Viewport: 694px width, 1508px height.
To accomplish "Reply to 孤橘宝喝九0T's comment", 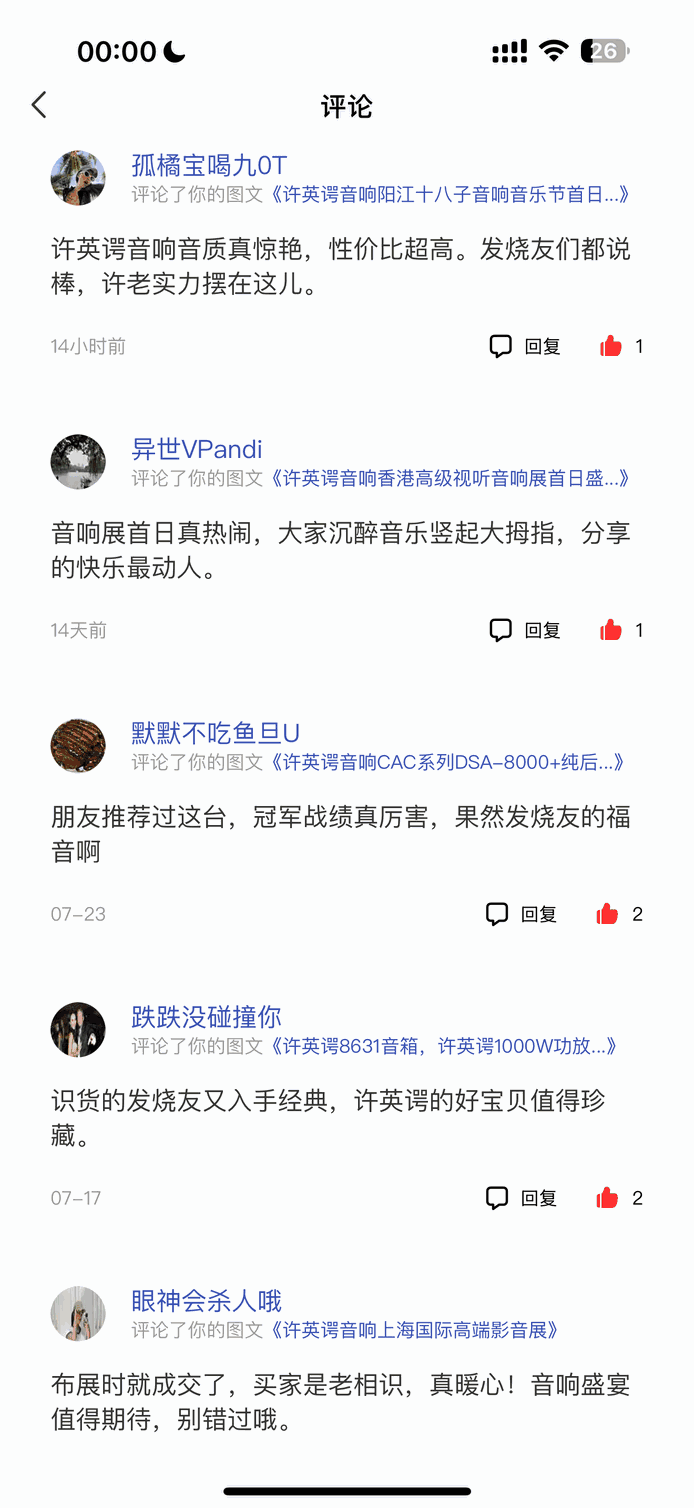I will (525, 347).
